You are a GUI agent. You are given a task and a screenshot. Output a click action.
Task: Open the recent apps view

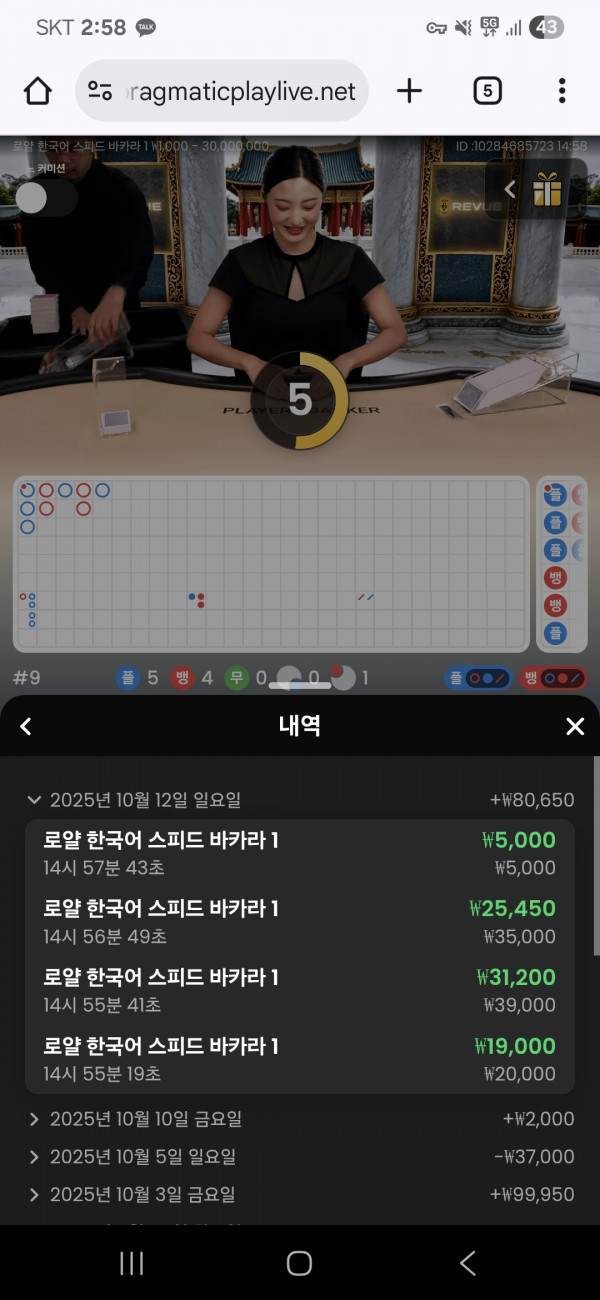[x=132, y=1263]
